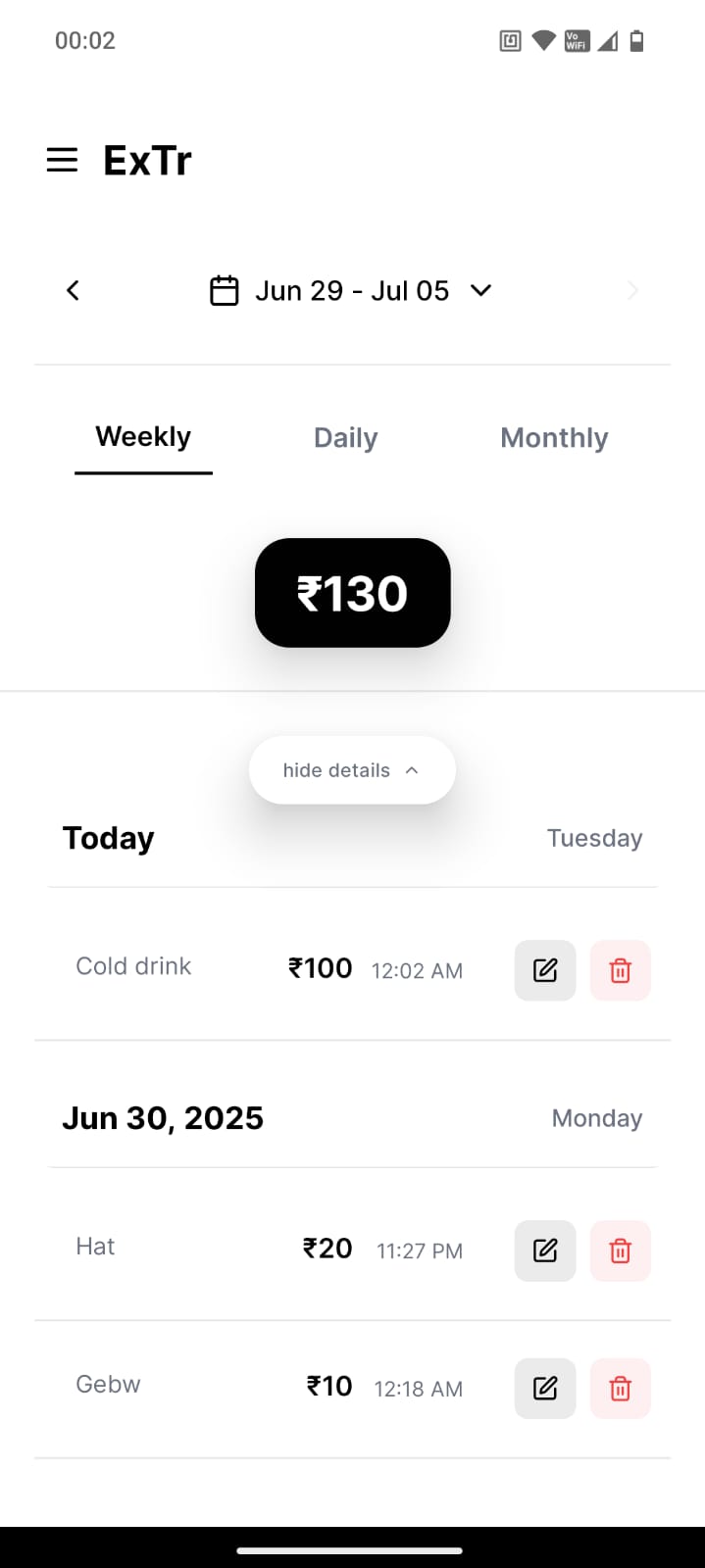Switch to the Daily tab
The height and width of the screenshot is (1568, 705).
tap(345, 438)
